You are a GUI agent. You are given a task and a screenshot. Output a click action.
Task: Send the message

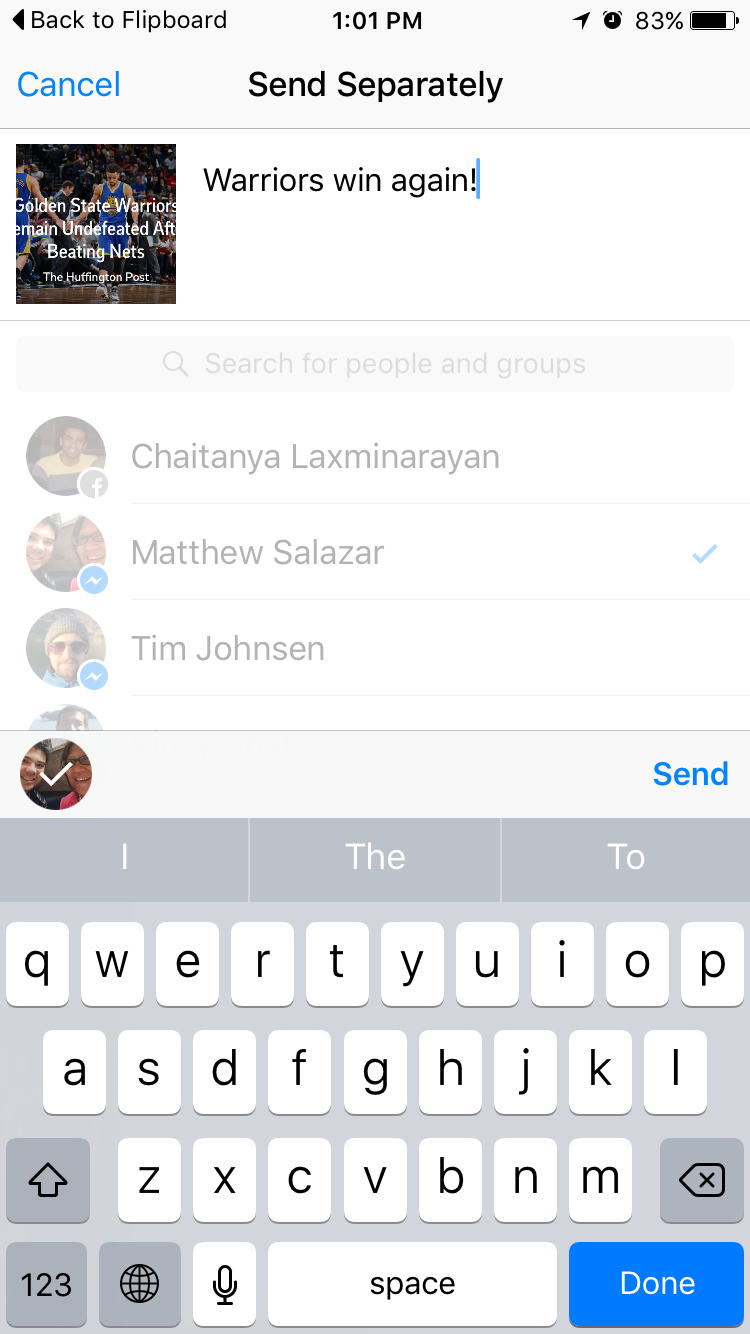pyautogui.click(x=690, y=774)
